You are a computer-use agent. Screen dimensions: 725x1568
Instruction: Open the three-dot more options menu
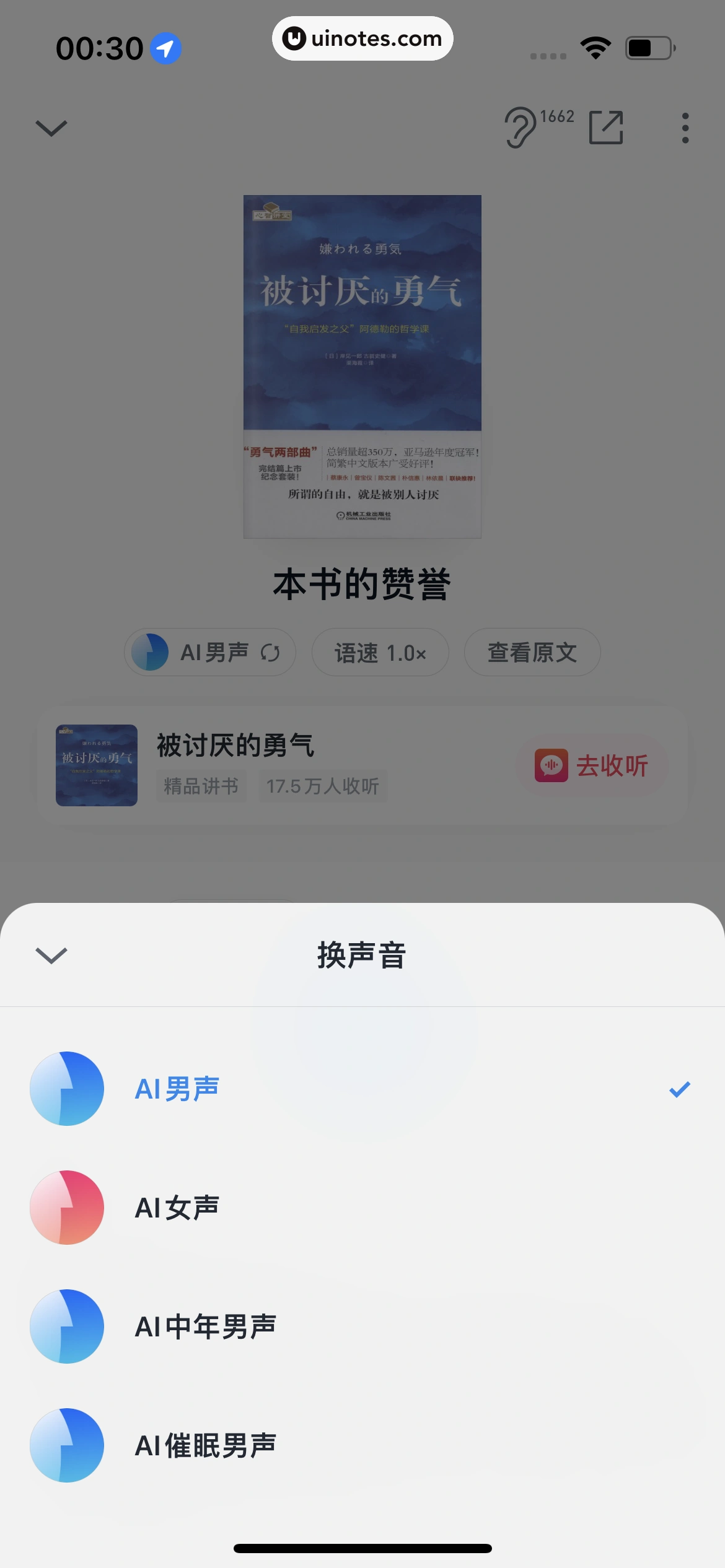tap(685, 127)
